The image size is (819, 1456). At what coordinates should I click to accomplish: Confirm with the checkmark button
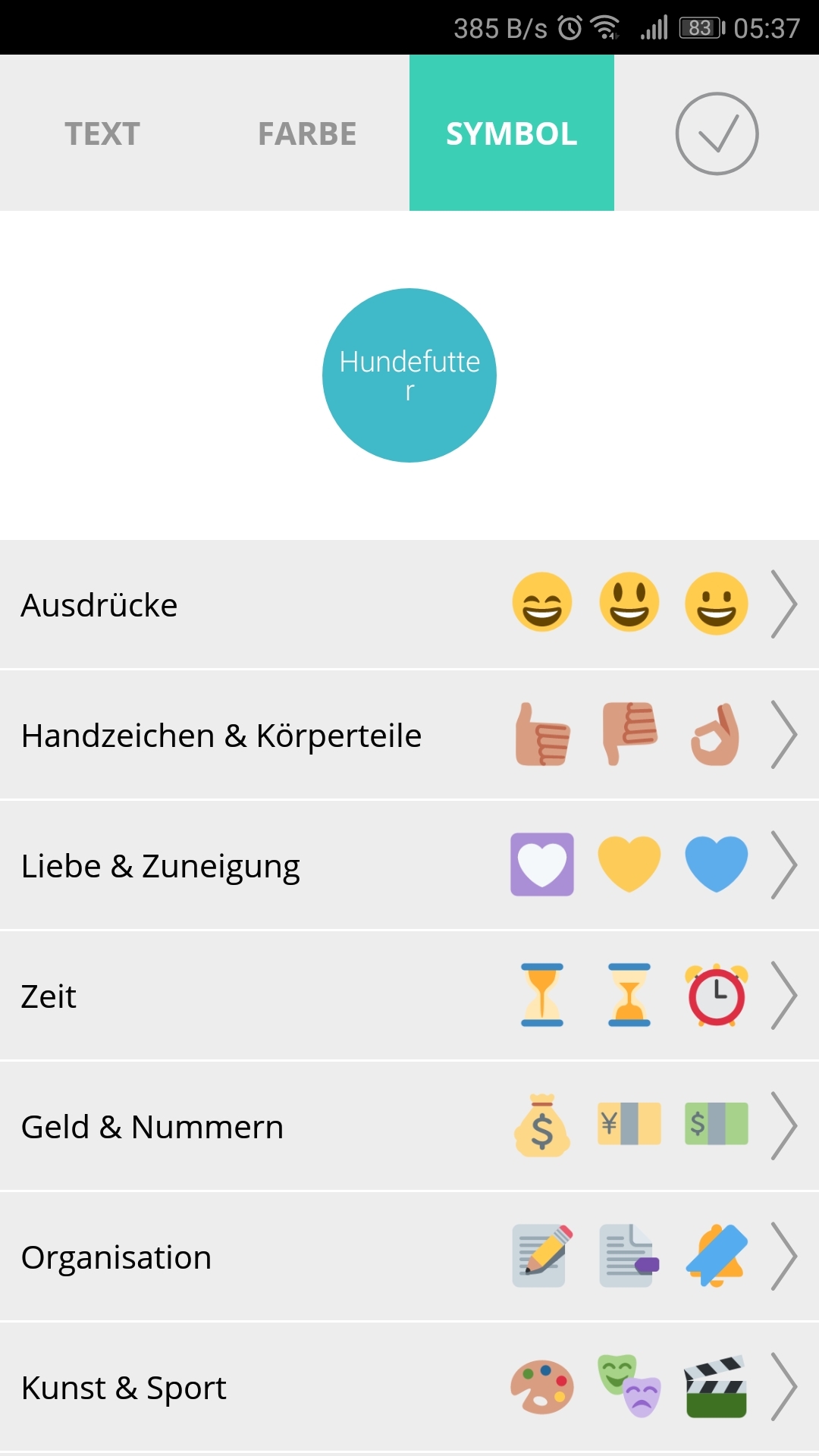click(717, 133)
